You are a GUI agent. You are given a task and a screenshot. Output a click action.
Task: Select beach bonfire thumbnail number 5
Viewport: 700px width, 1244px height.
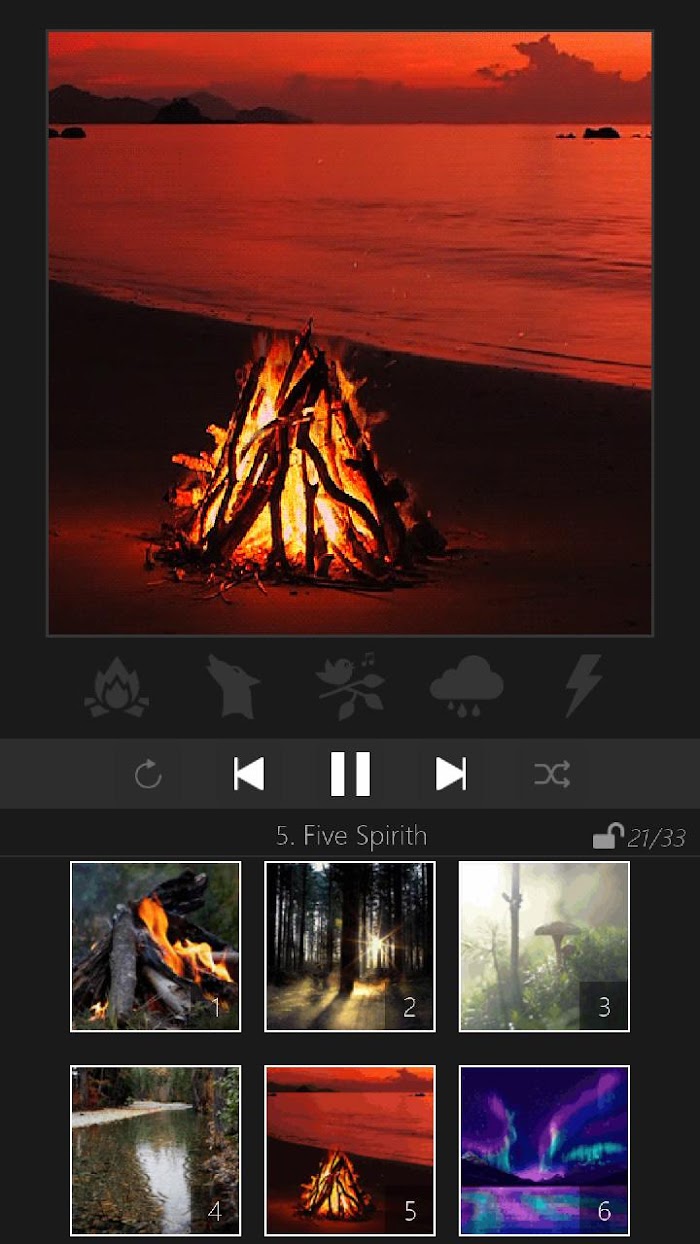click(x=350, y=1150)
